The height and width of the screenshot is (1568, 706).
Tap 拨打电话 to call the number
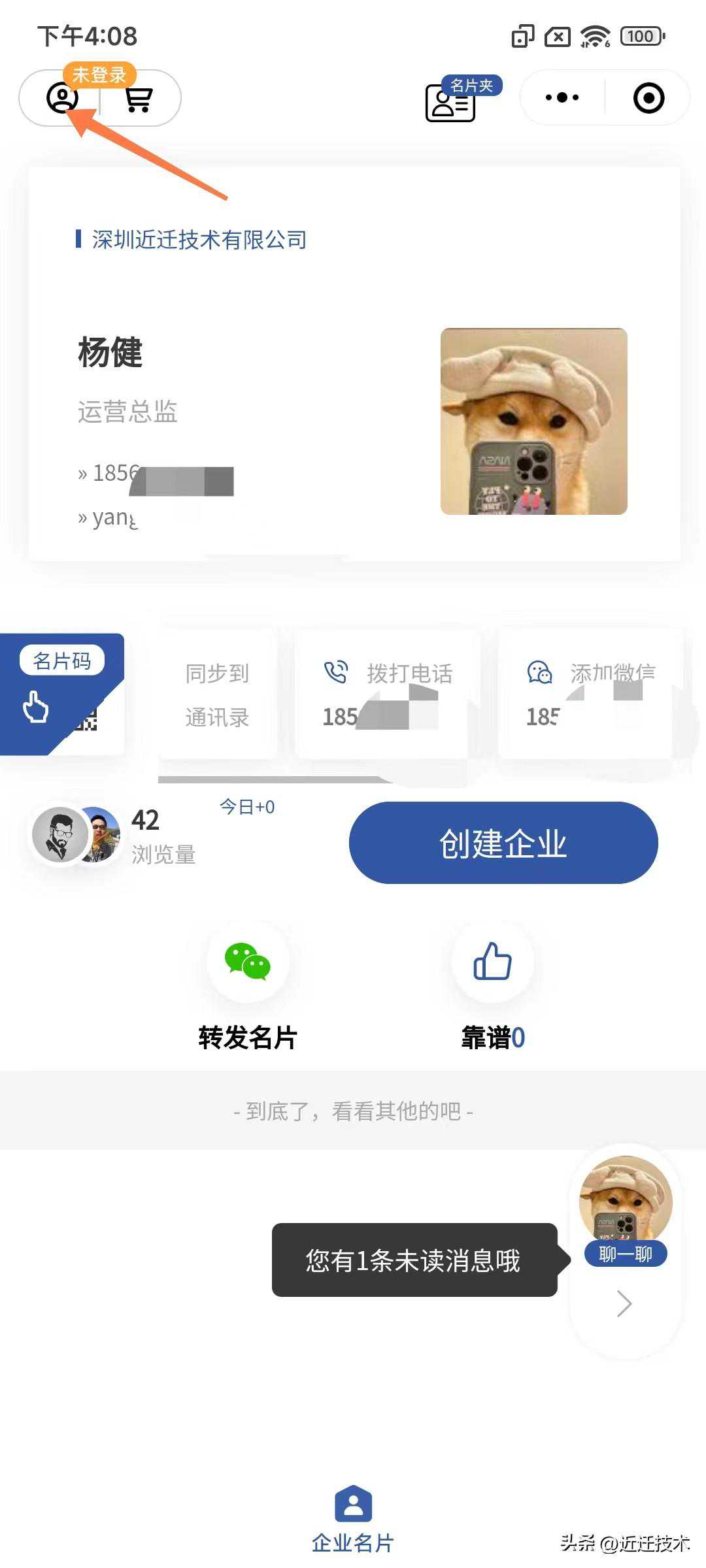(x=388, y=695)
